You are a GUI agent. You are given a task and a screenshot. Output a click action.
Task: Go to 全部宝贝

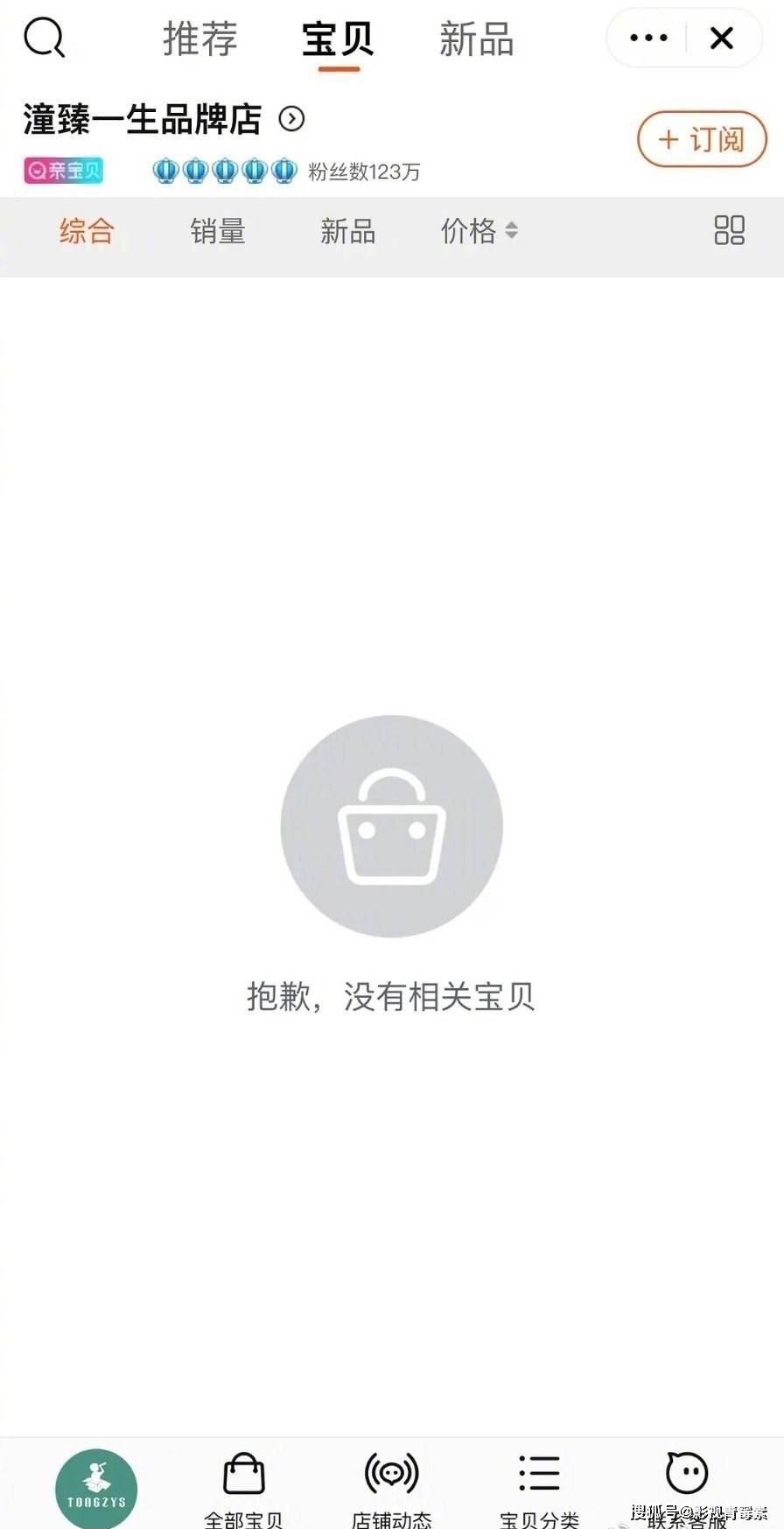243,1489
